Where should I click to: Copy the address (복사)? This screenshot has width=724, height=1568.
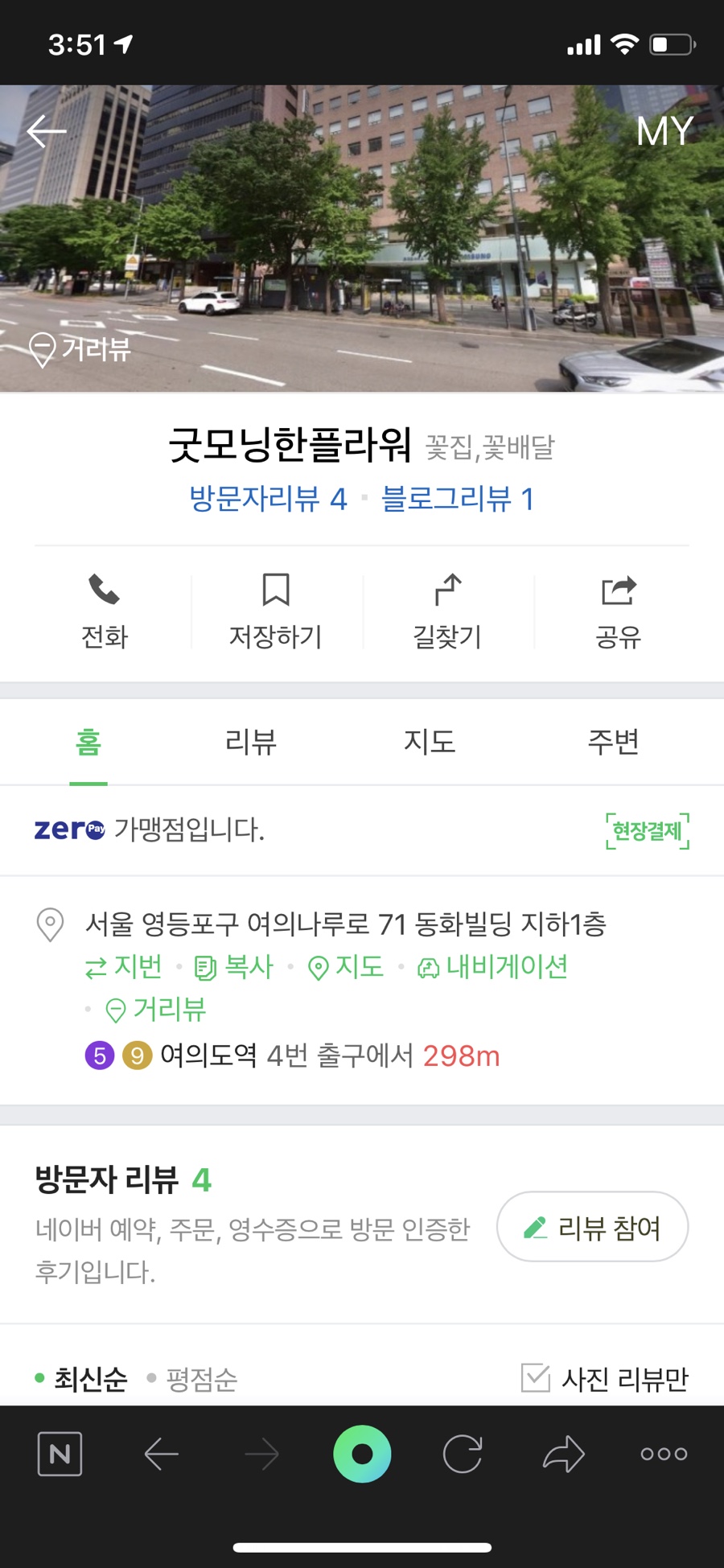[x=234, y=966]
